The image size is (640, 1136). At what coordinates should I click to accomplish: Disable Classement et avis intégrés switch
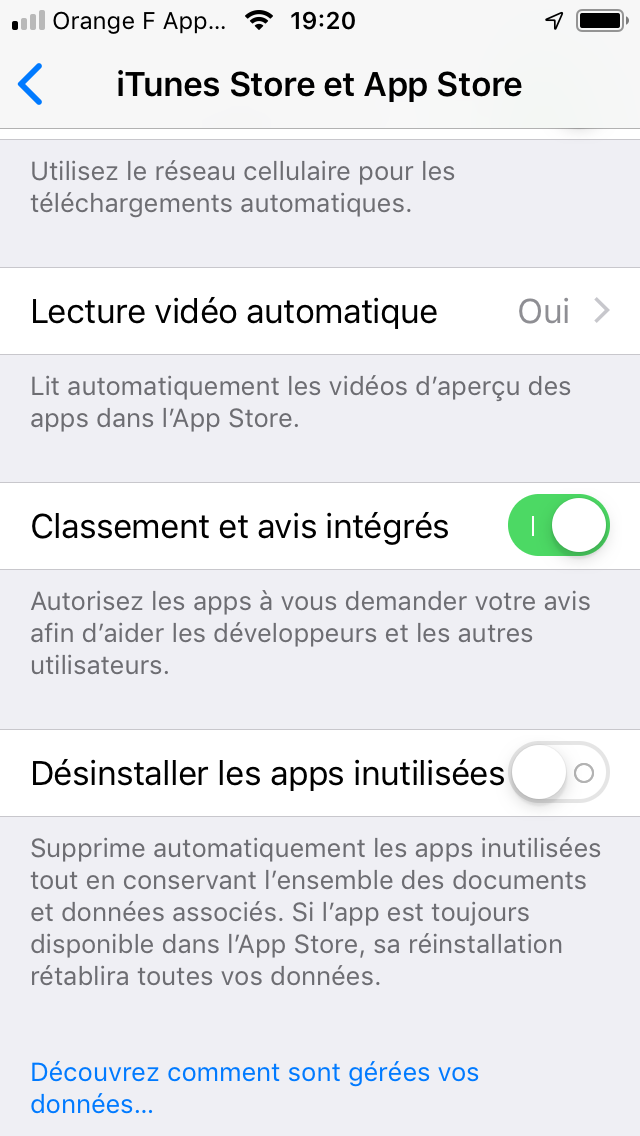(x=558, y=526)
